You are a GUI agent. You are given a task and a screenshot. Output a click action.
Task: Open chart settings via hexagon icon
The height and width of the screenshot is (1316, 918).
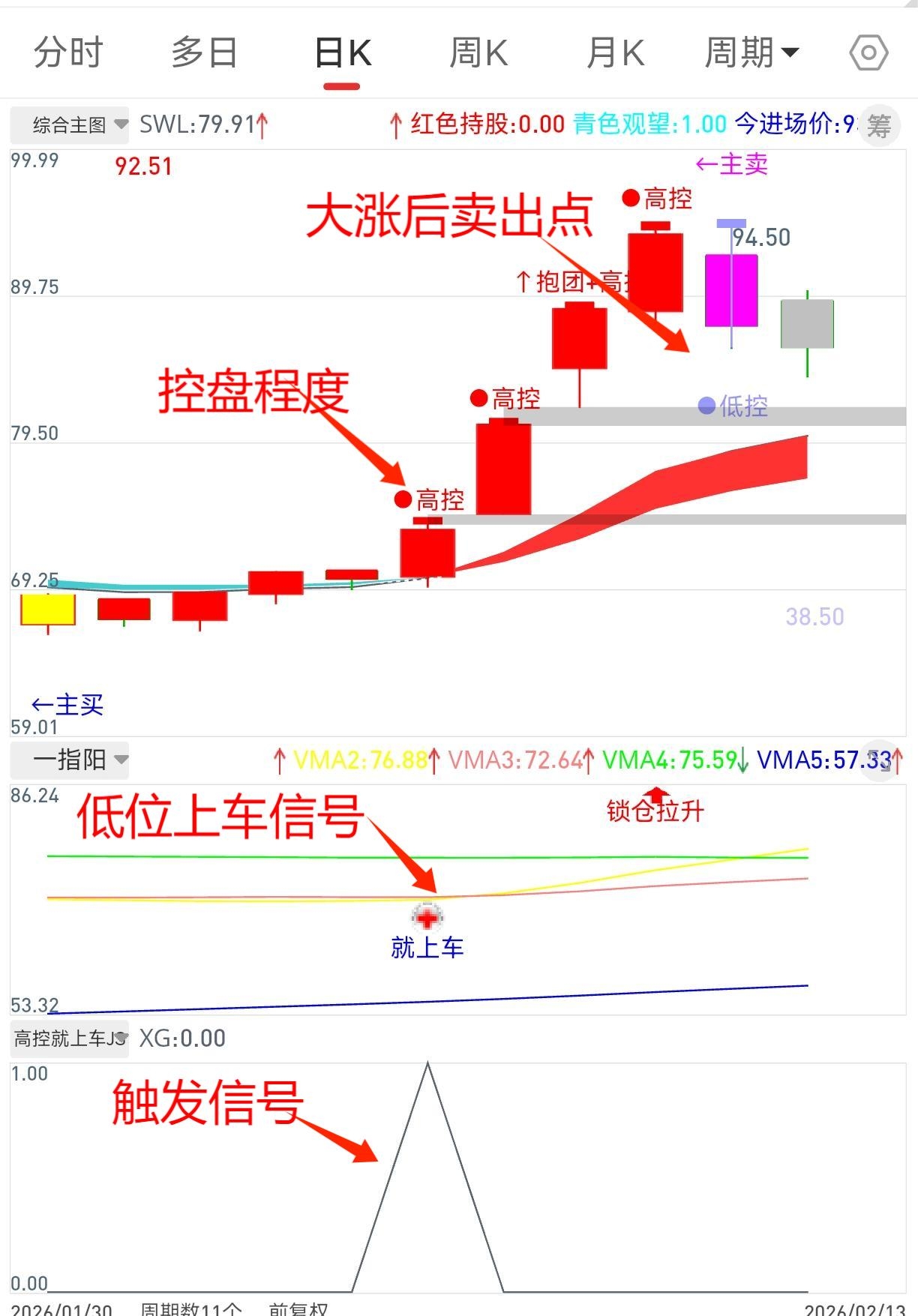(868, 51)
